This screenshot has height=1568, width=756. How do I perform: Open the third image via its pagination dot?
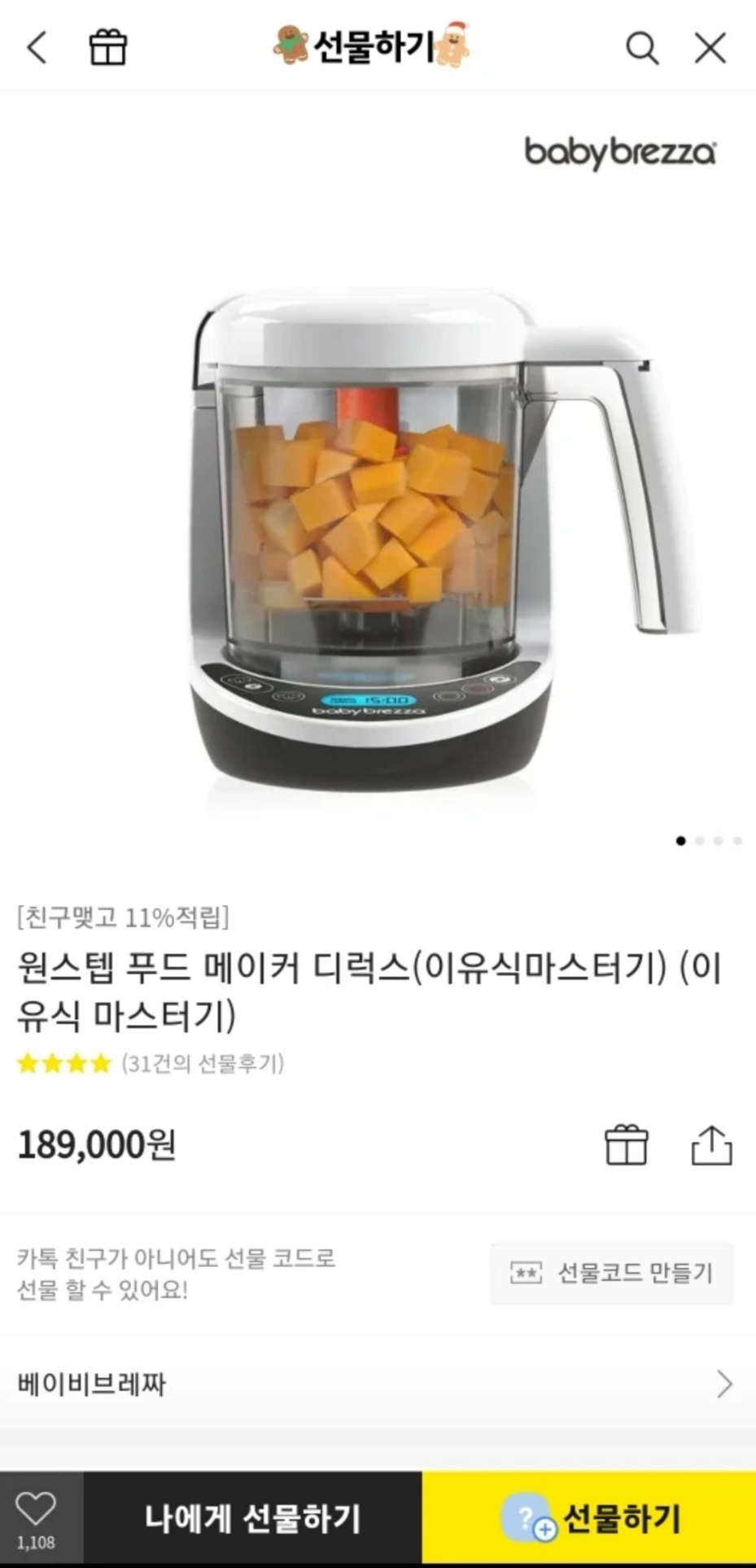click(x=719, y=842)
